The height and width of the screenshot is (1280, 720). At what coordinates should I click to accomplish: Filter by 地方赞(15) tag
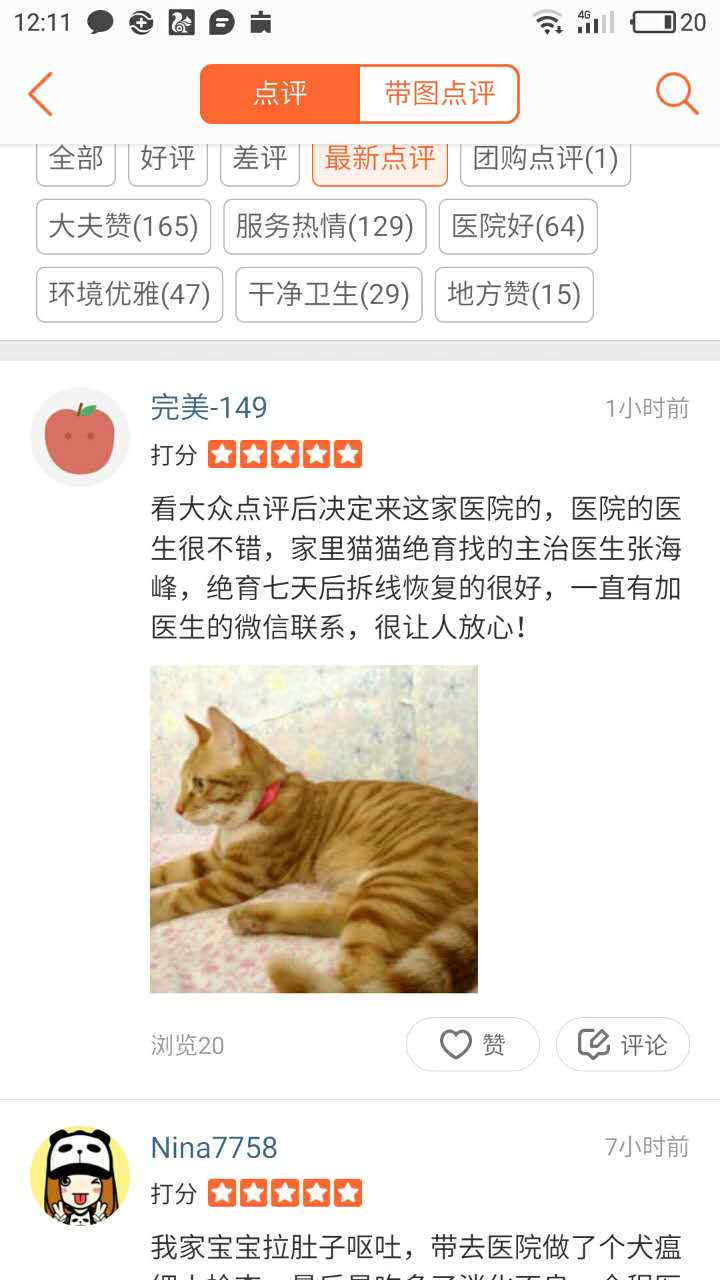514,295
